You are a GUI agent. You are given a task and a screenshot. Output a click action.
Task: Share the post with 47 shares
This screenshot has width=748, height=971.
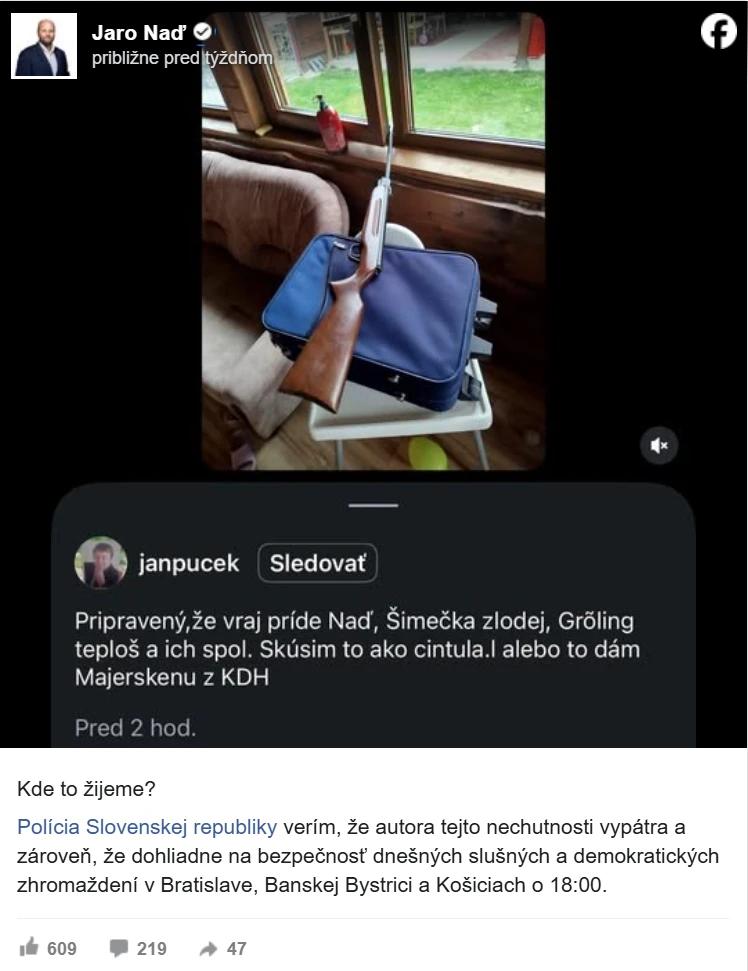click(x=223, y=948)
